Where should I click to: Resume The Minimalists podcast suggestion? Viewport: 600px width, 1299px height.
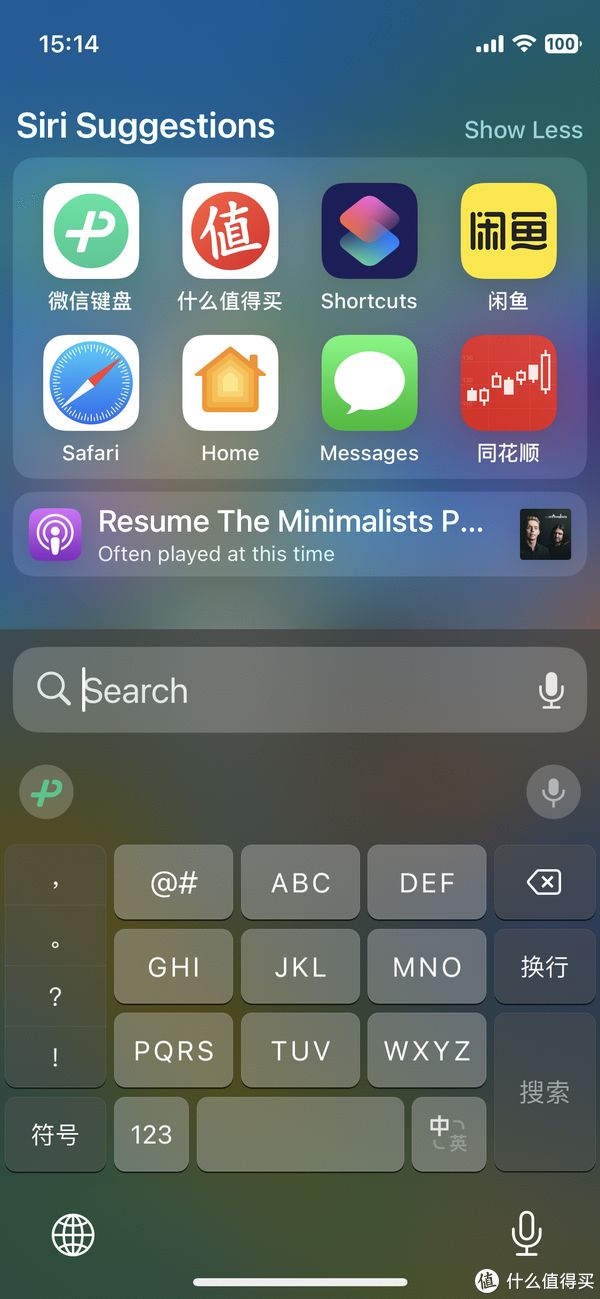[x=290, y=534]
